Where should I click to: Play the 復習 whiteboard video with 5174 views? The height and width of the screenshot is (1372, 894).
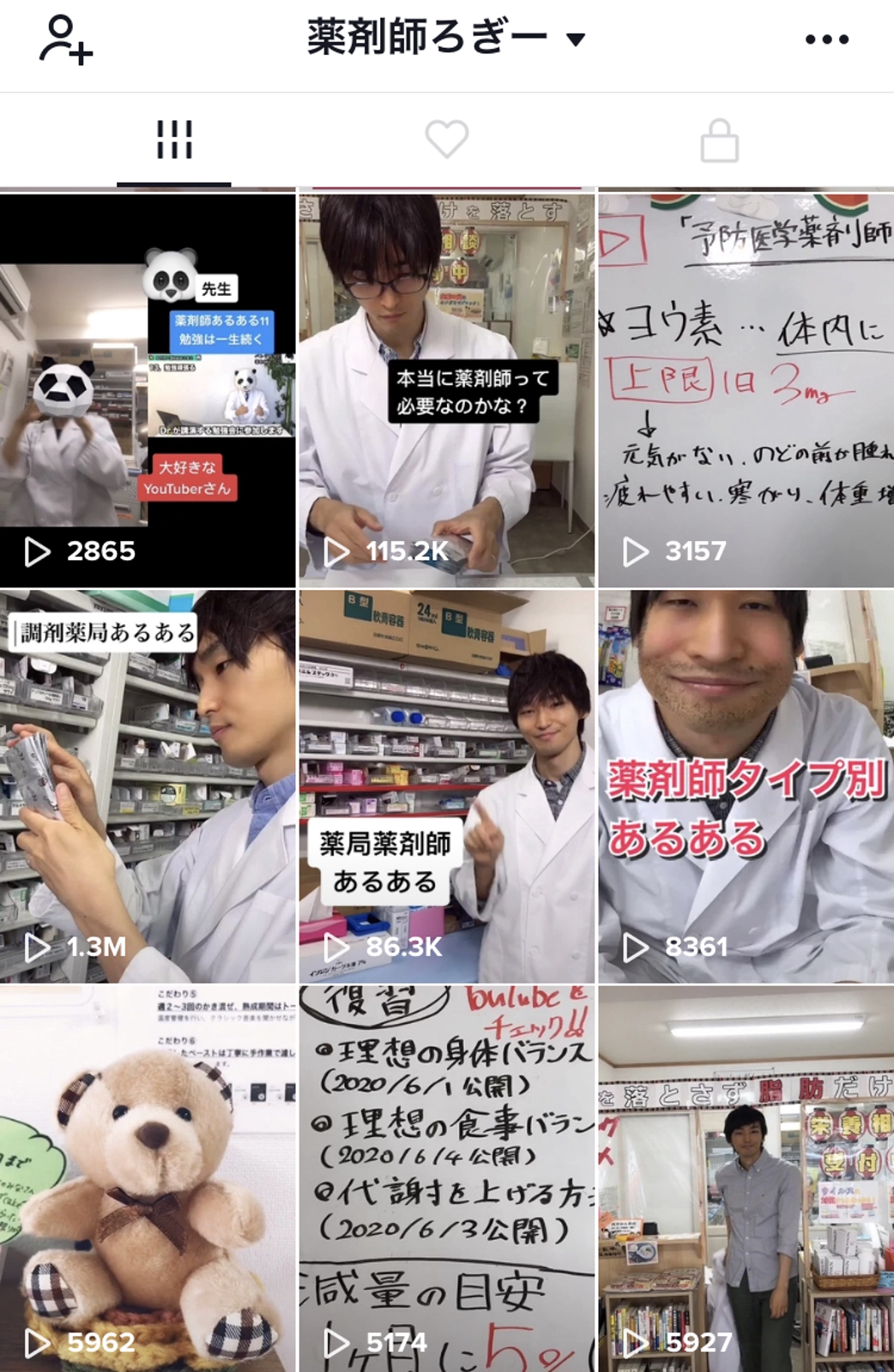tap(446, 1179)
